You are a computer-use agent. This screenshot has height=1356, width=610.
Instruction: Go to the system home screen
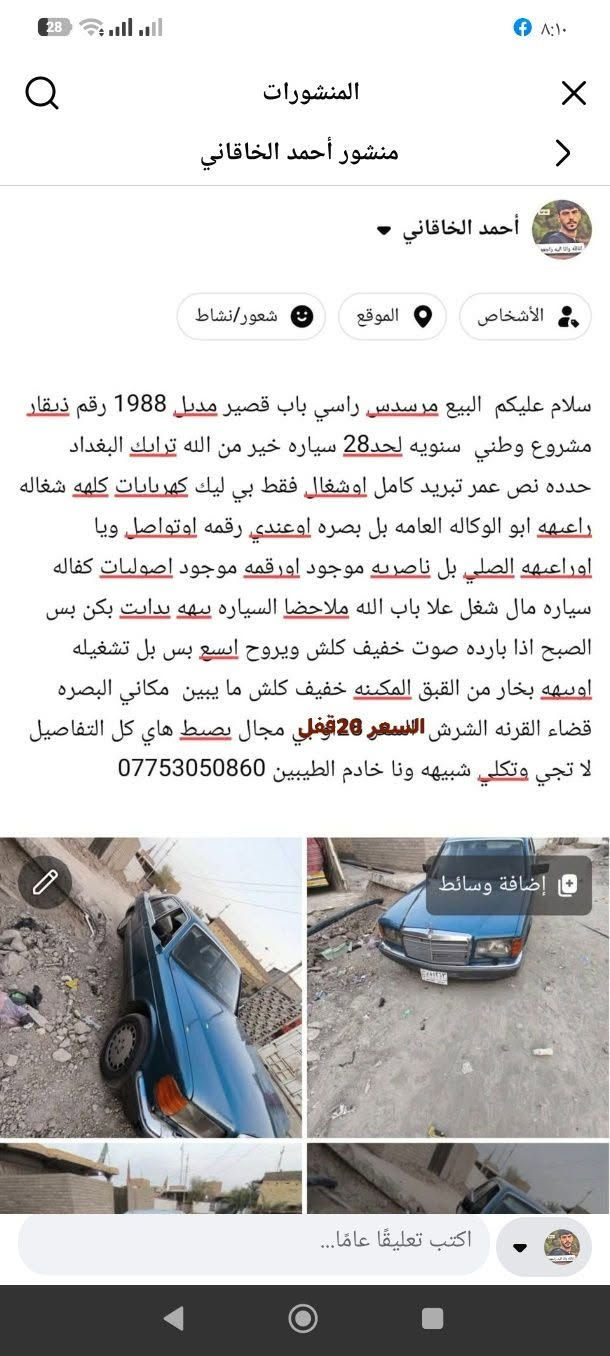tap(303, 1318)
